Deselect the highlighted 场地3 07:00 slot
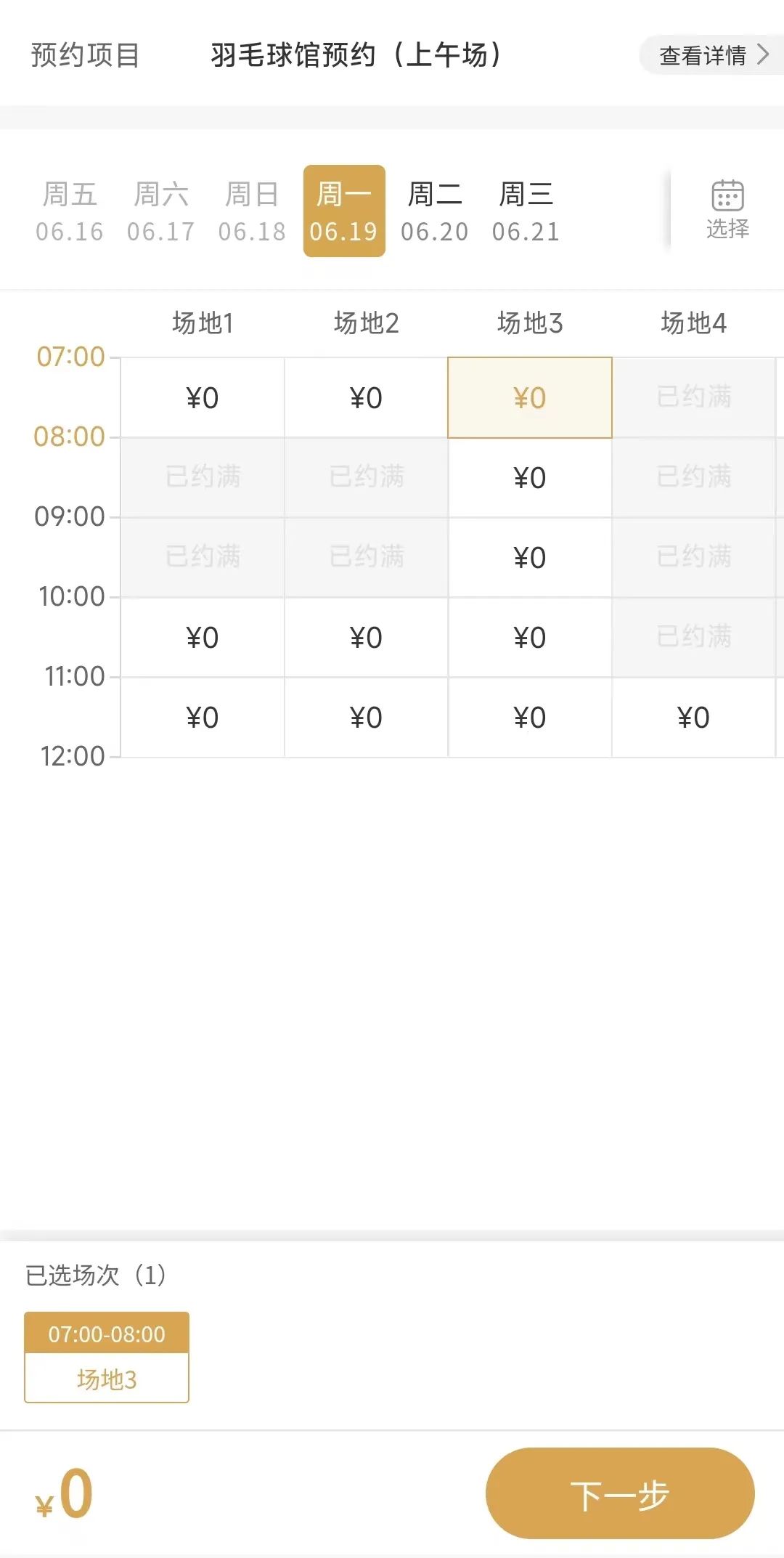 click(530, 397)
